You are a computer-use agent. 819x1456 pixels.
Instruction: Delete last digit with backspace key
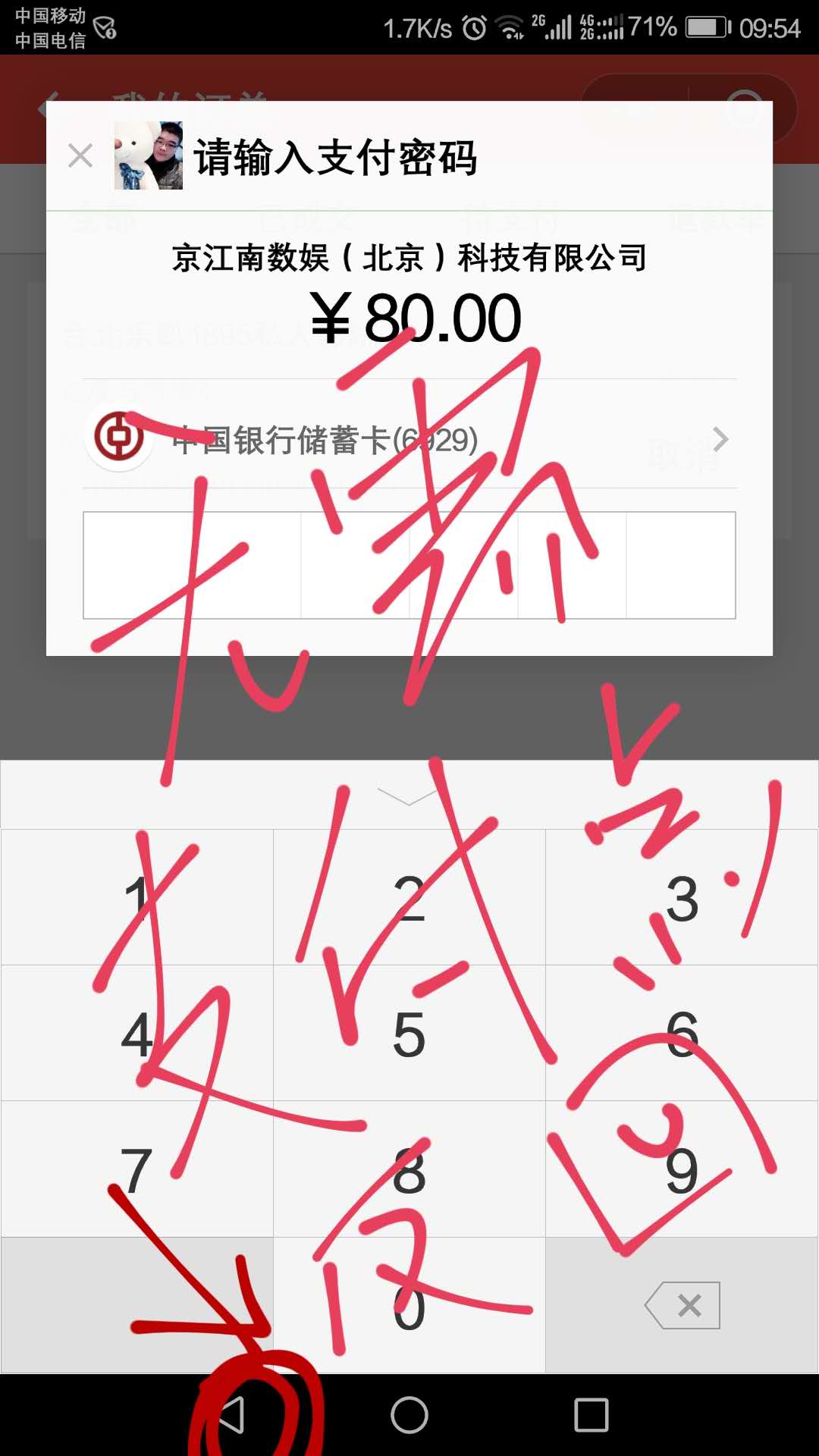(x=683, y=1305)
